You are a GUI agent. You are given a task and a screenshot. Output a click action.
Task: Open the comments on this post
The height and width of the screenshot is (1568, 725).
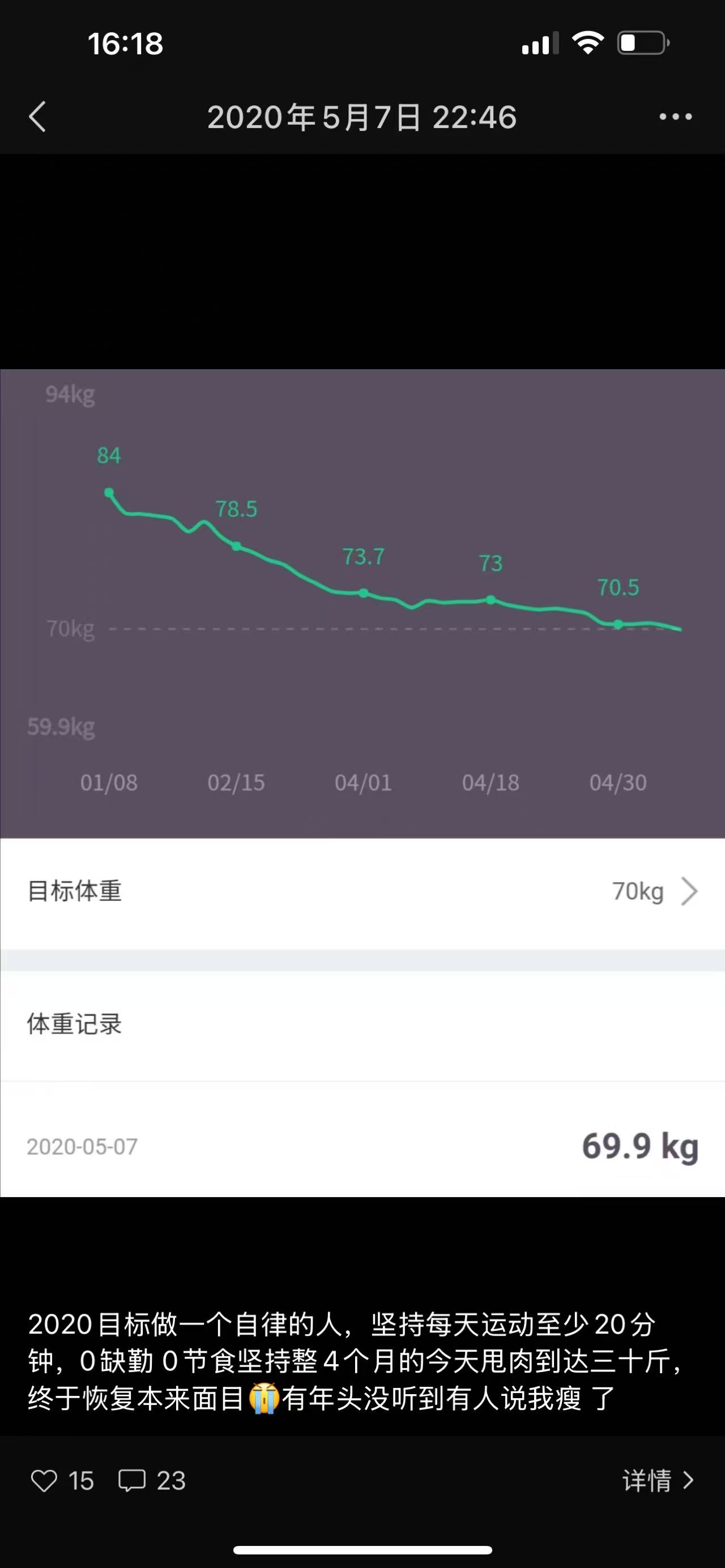[132, 1480]
